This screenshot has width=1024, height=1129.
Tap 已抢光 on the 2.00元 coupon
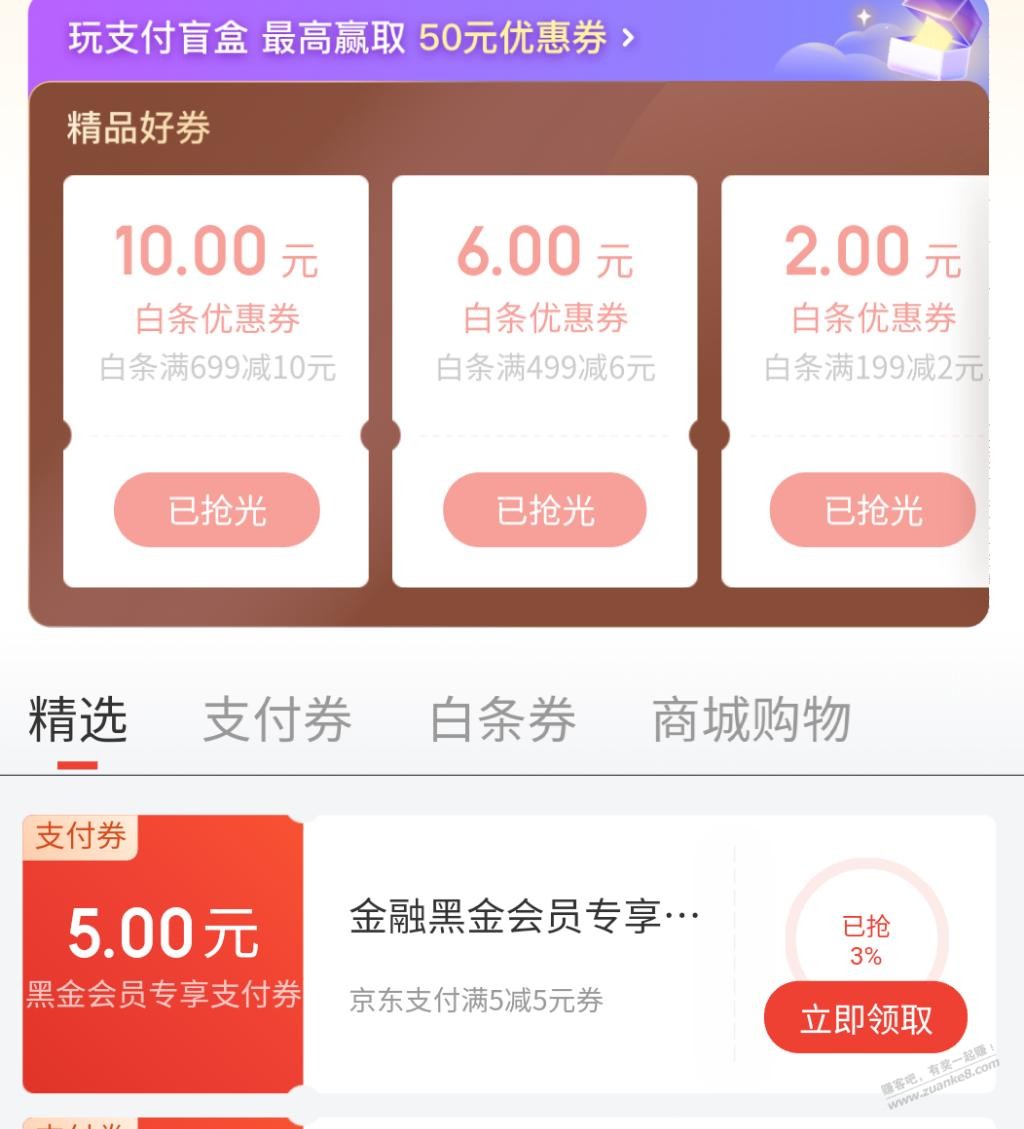pyautogui.click(x=872, y=510)
